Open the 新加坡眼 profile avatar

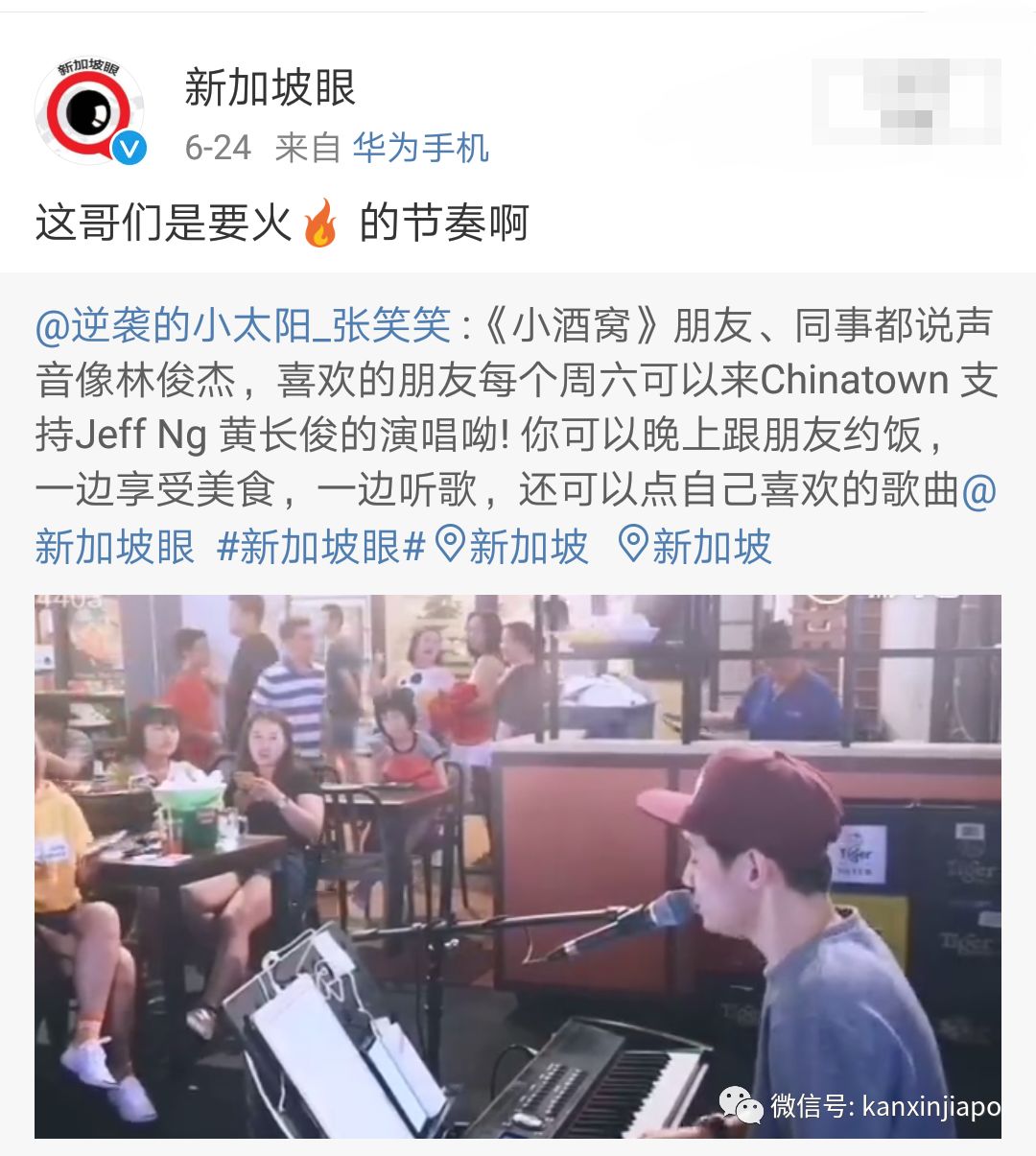89,112
